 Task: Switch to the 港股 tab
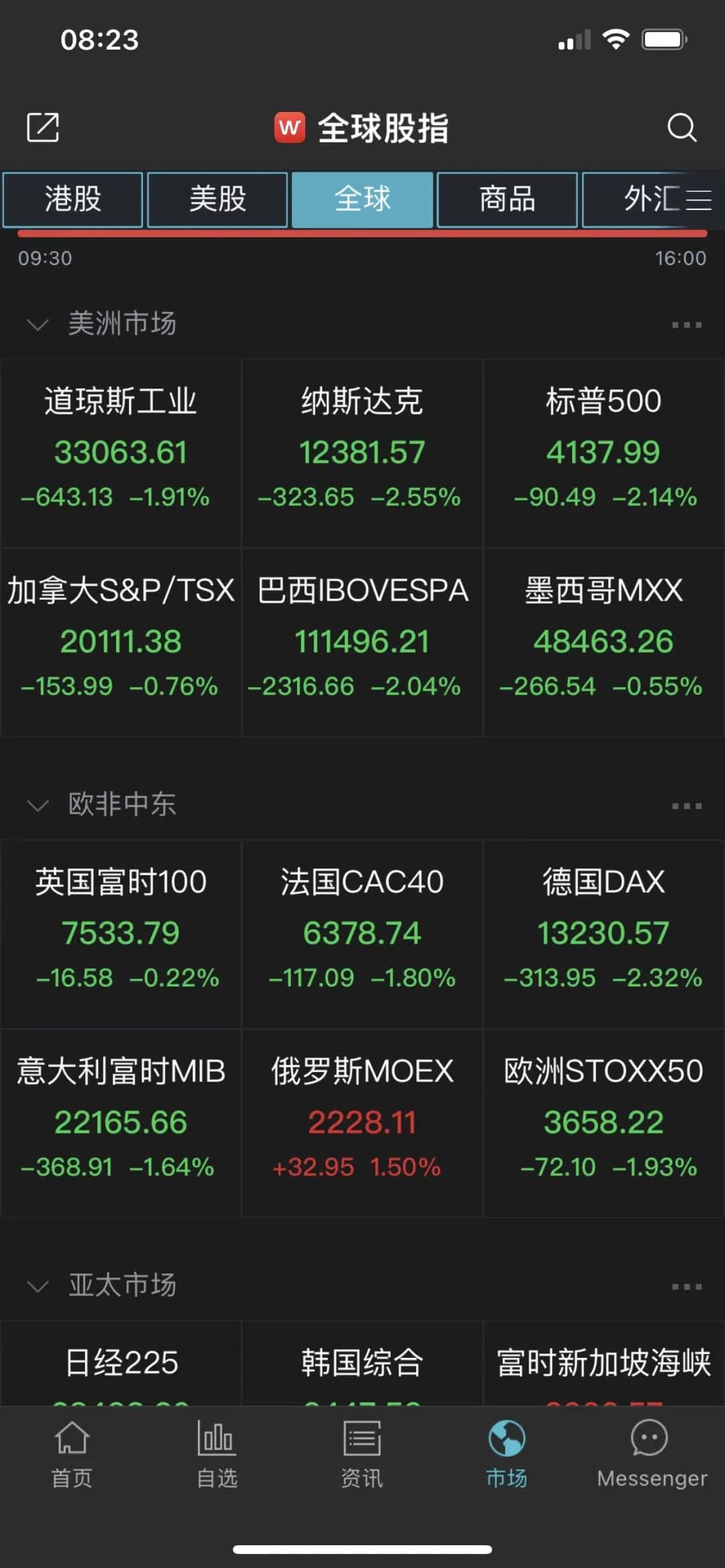click(72, 199)
